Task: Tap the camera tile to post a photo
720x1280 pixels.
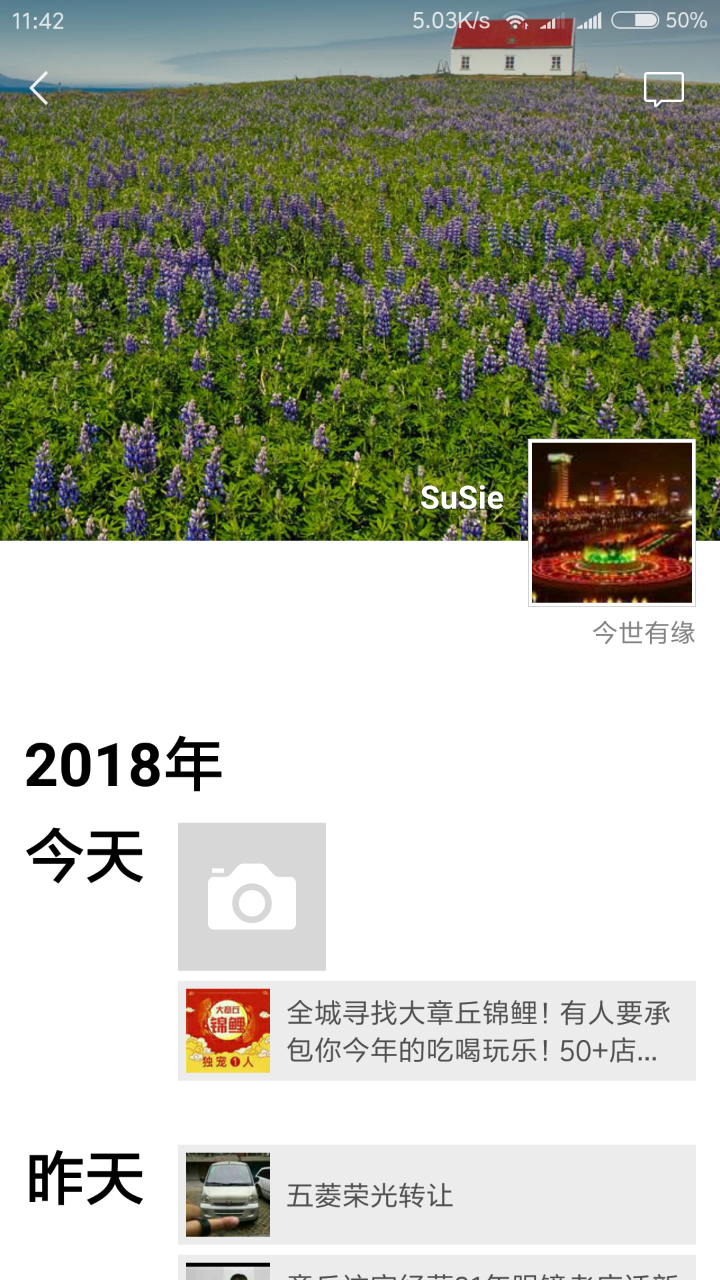Action: (x=252, y=896)
